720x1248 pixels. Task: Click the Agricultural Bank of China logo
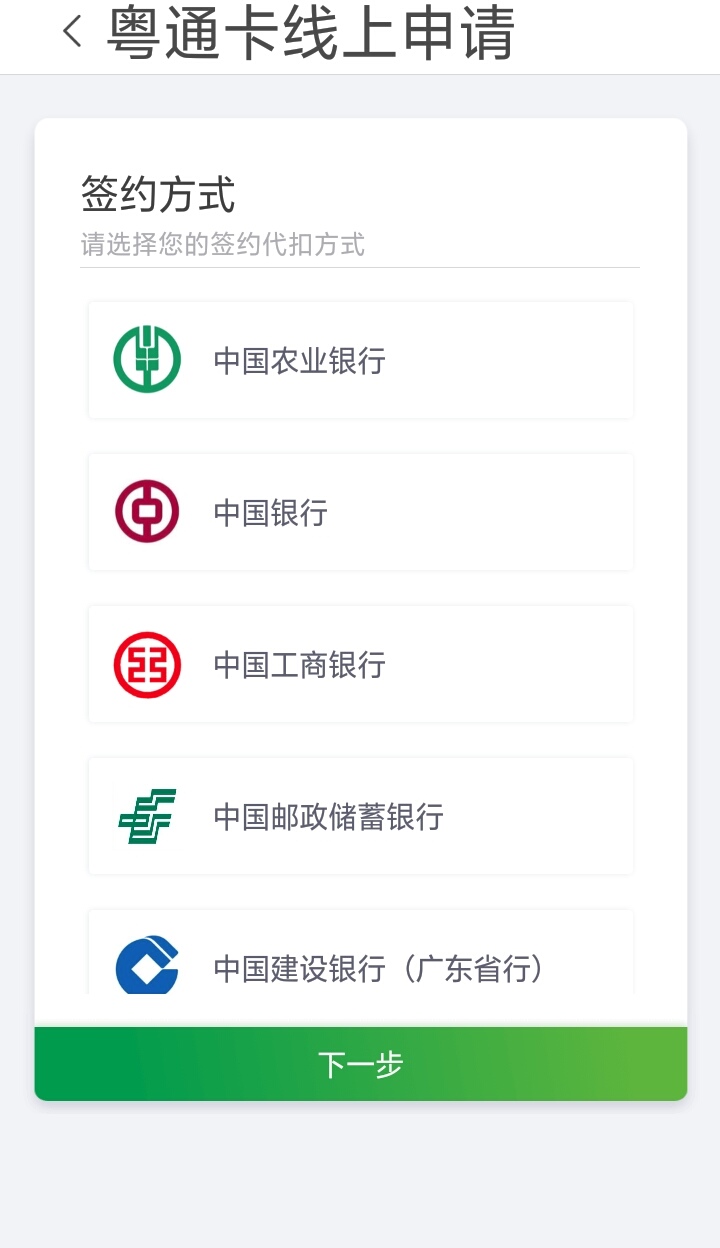point(147,359)
